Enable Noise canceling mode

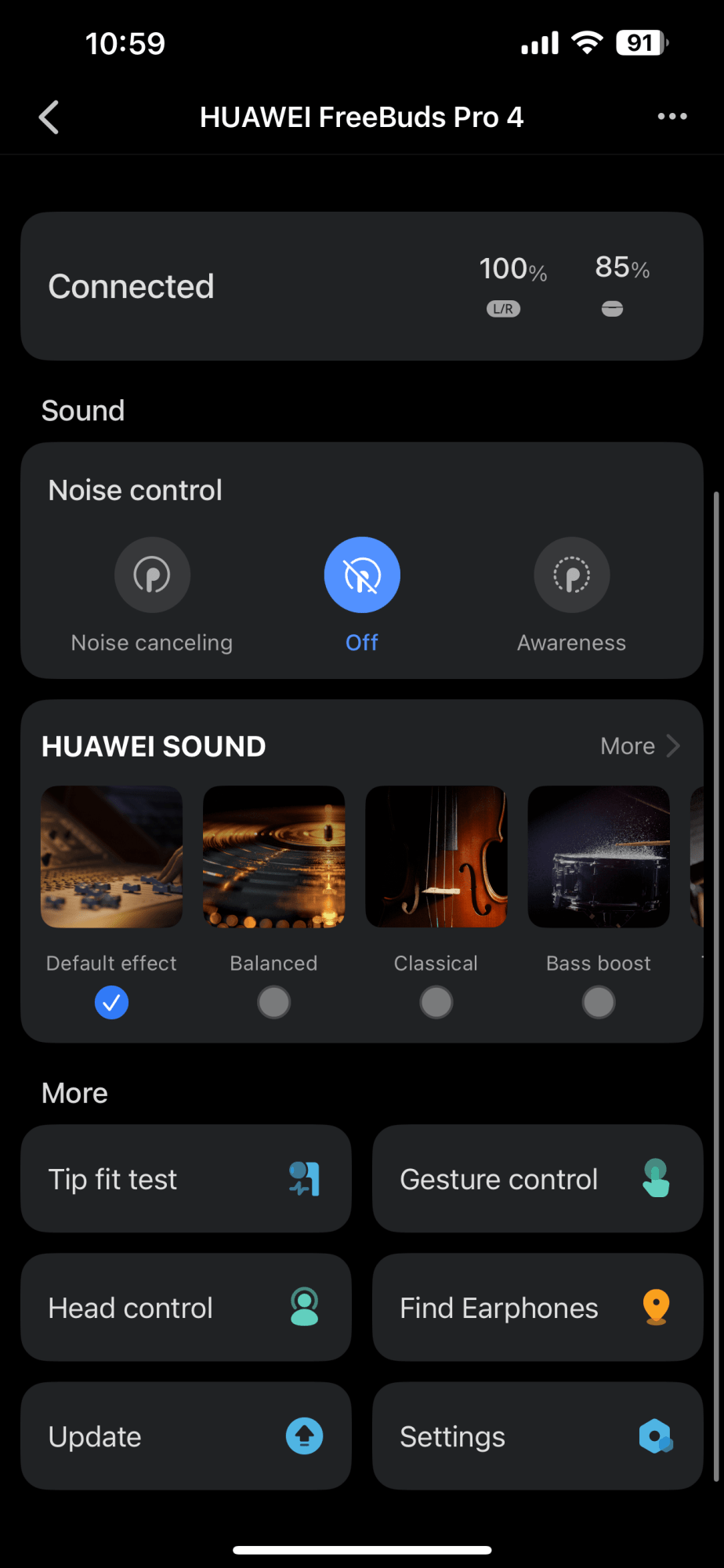152,575
